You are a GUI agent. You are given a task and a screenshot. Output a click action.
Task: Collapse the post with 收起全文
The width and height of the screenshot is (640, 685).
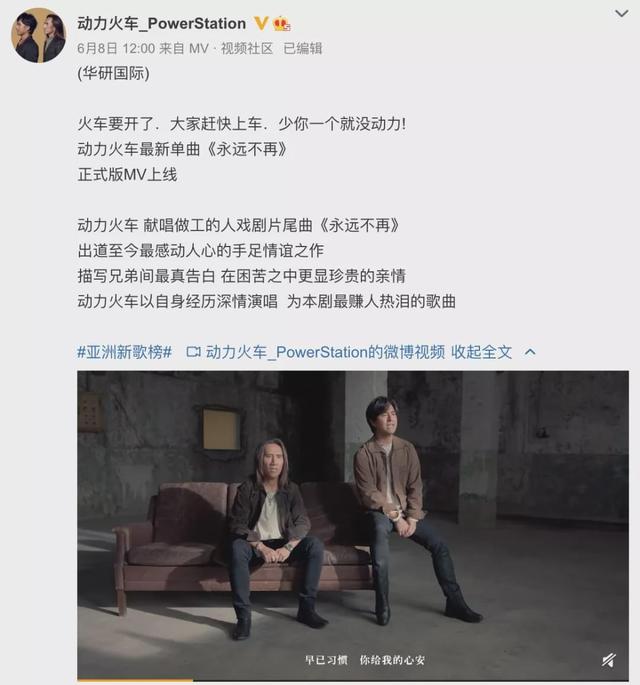[493, 352]
